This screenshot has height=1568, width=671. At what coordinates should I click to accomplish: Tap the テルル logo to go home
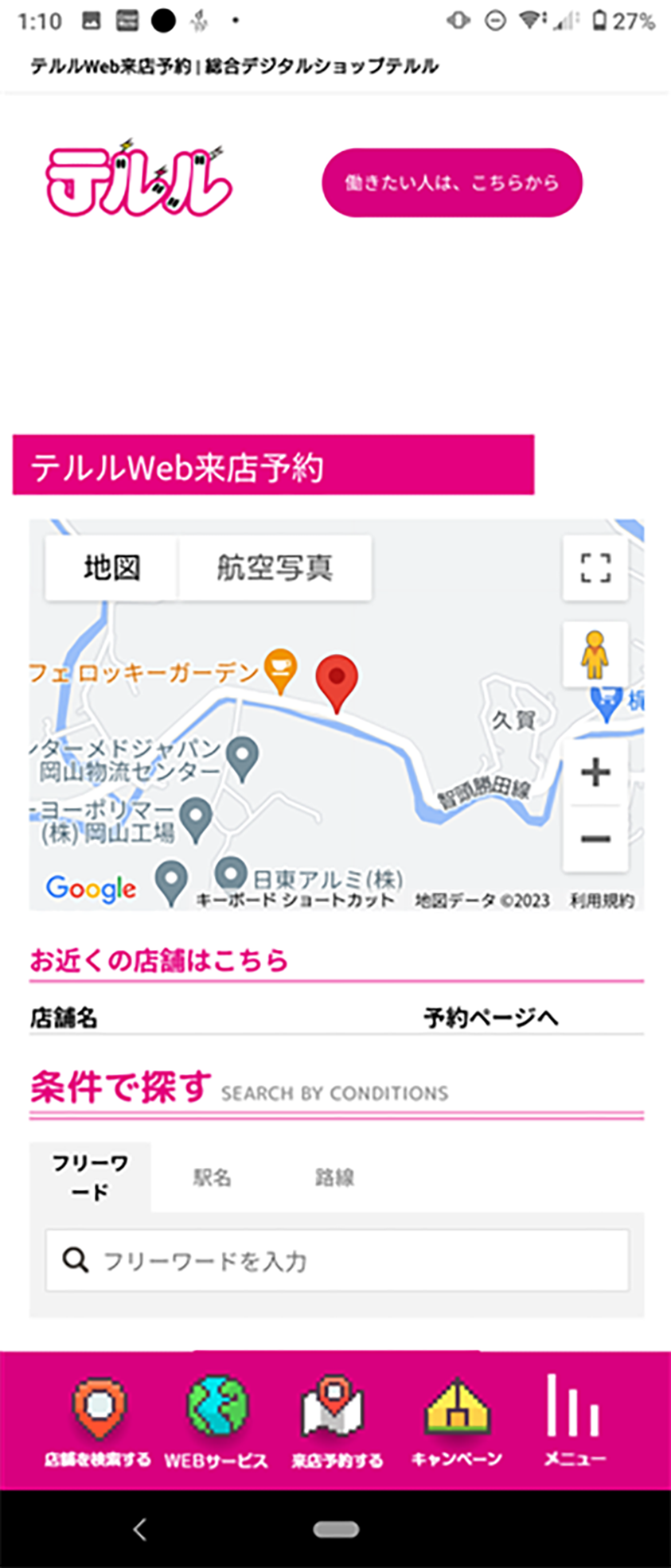(x=138, y=181)
